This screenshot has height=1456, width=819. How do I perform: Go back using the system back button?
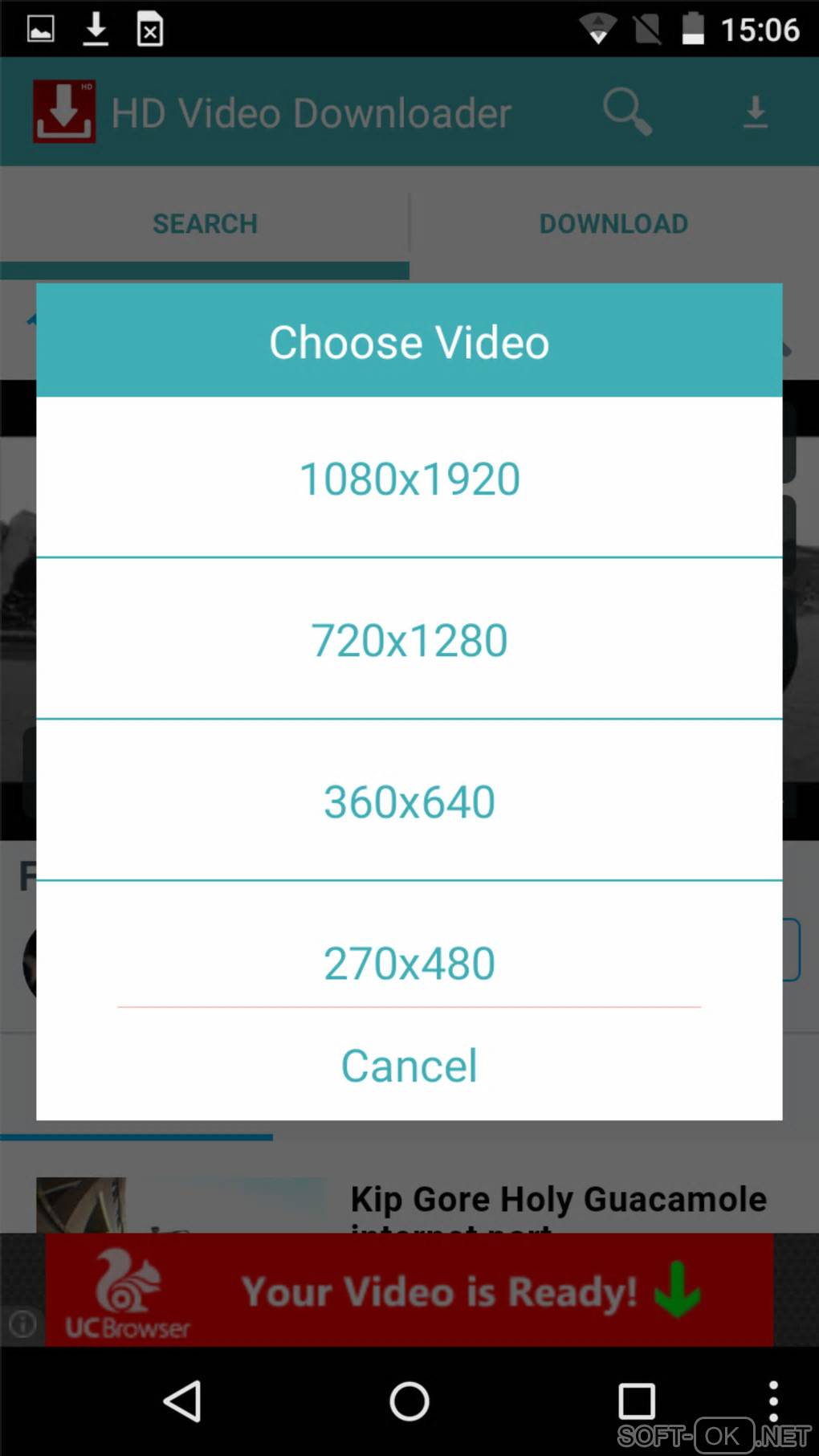coord(183,1401)
